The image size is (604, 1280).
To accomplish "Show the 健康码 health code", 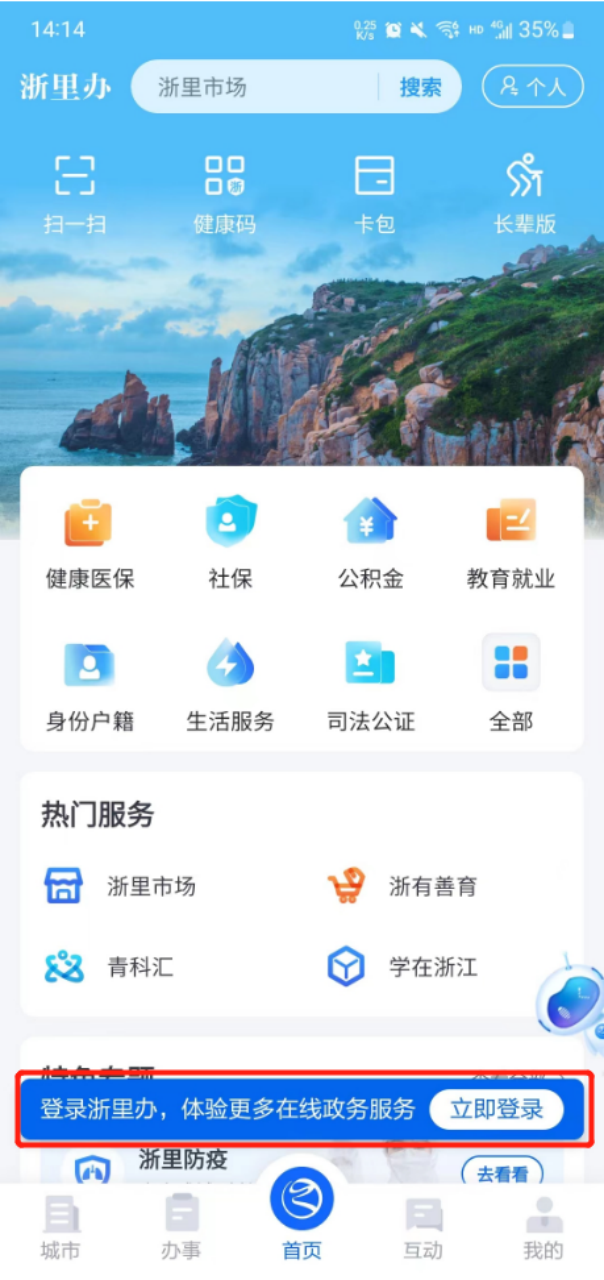I will [224, 193].
